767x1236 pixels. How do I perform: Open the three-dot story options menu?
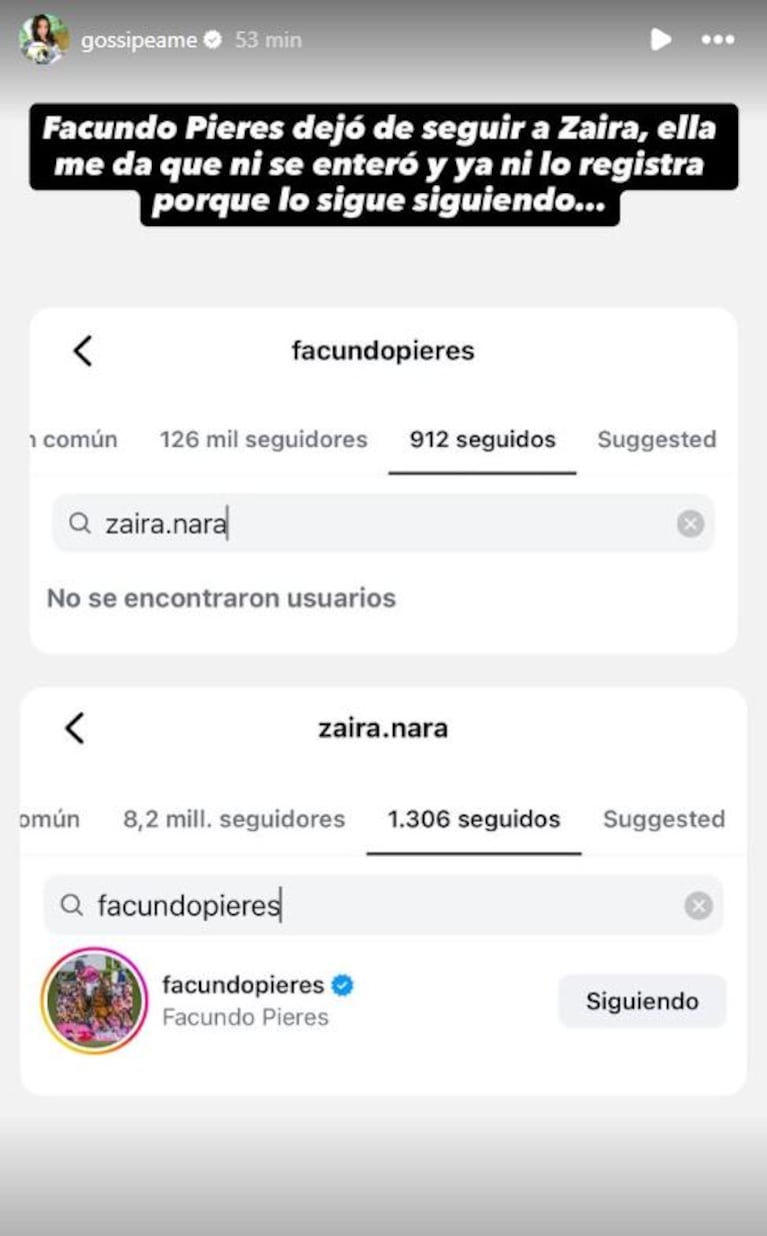[717, 40]
